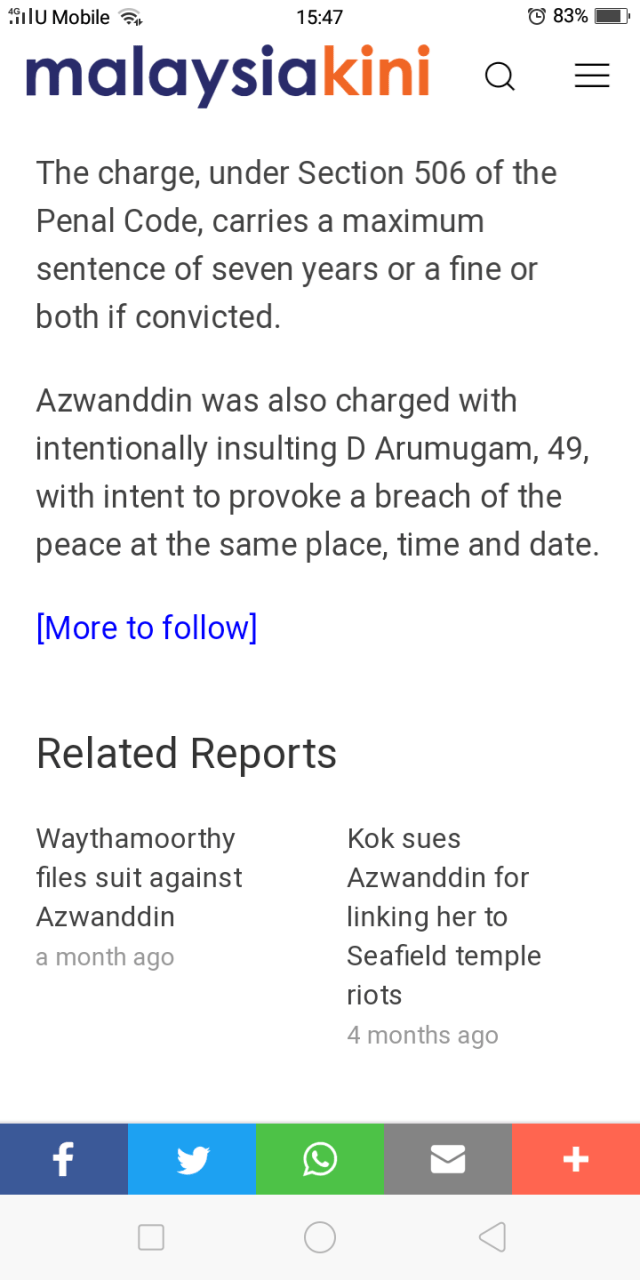Open the search icon in the header
The height and width of the screenshot is (1280, 640).
click(499, 76)
